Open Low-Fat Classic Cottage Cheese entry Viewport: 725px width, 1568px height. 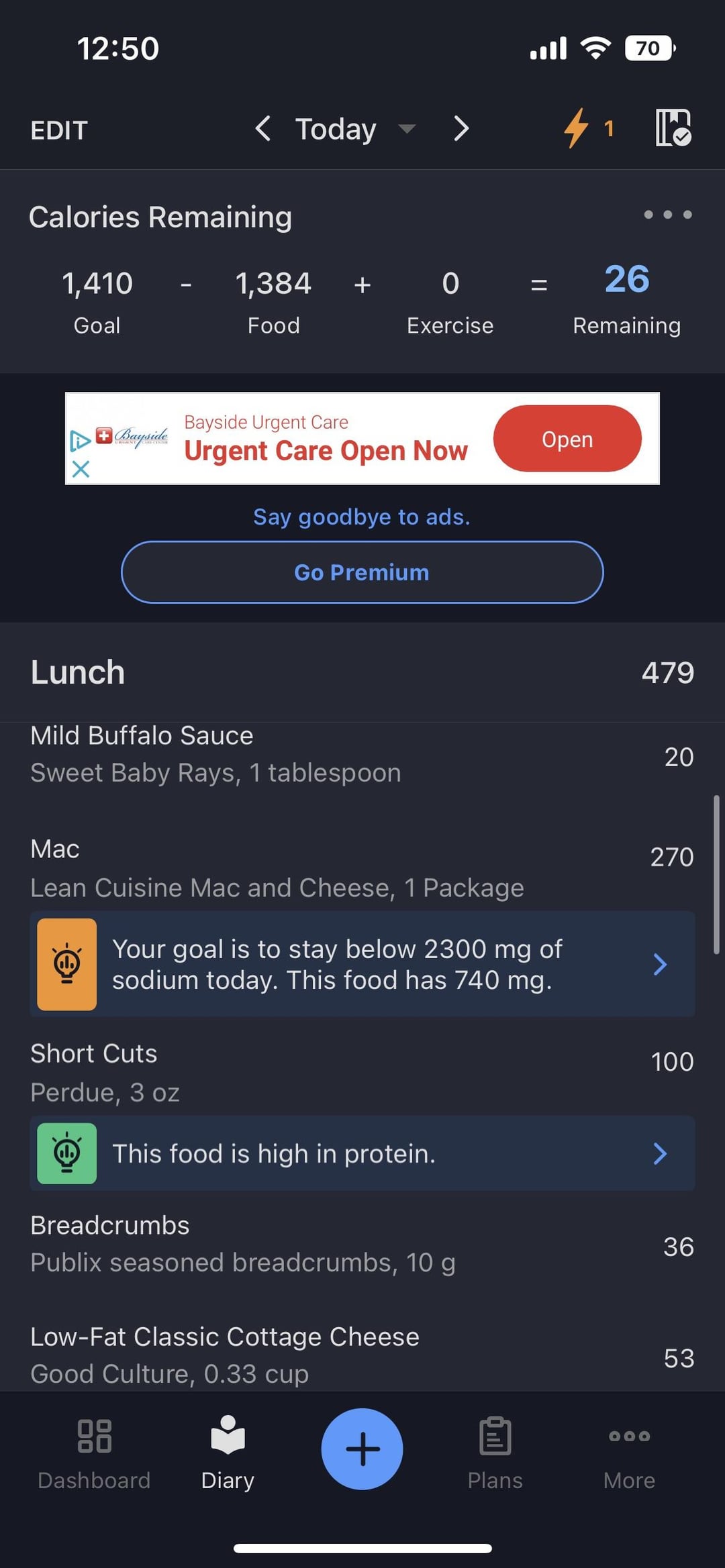click(x=362, y=1355)
